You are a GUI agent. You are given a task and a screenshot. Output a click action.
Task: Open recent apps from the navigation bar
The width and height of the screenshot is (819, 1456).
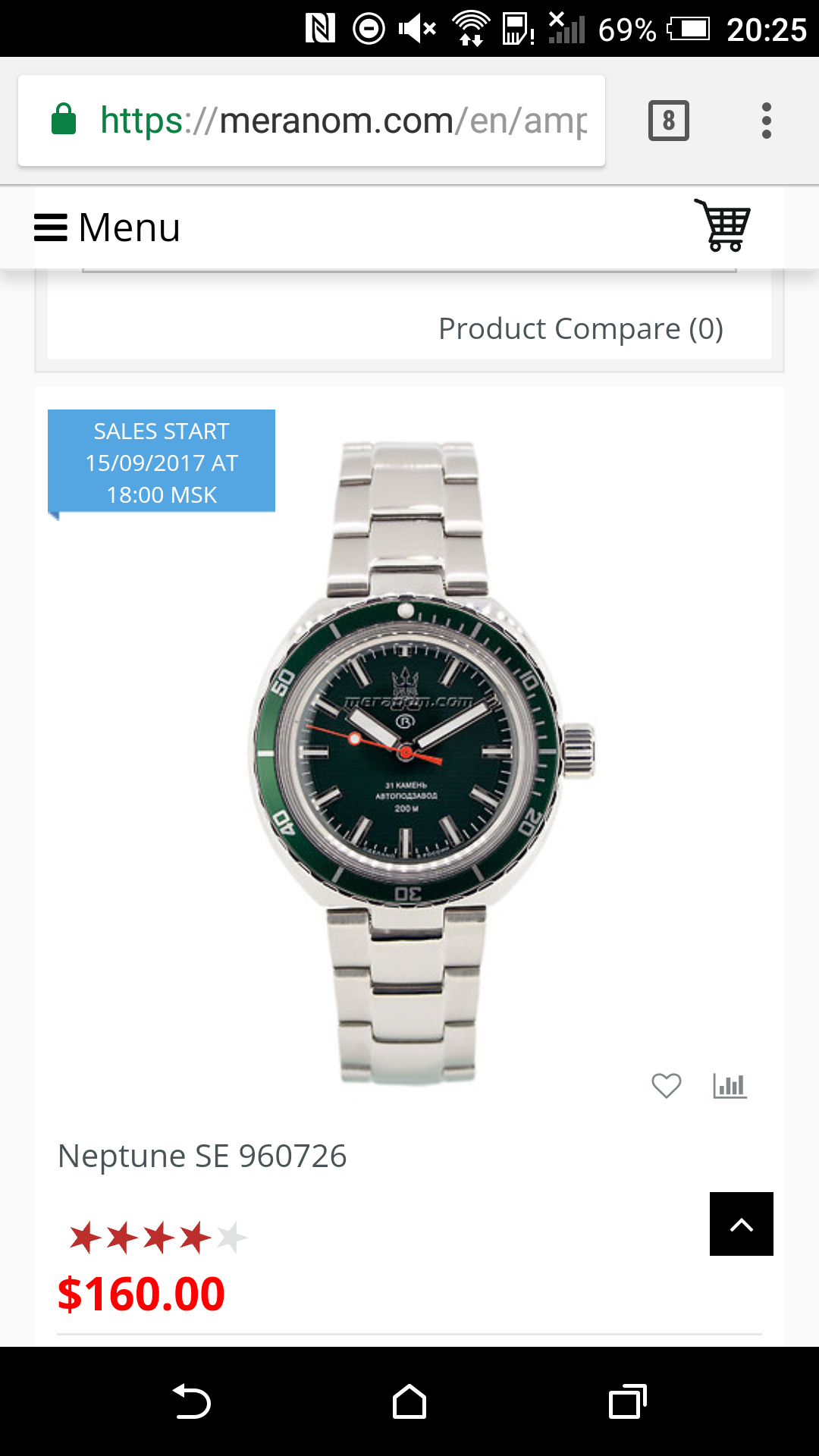[x=627, y=1401]
